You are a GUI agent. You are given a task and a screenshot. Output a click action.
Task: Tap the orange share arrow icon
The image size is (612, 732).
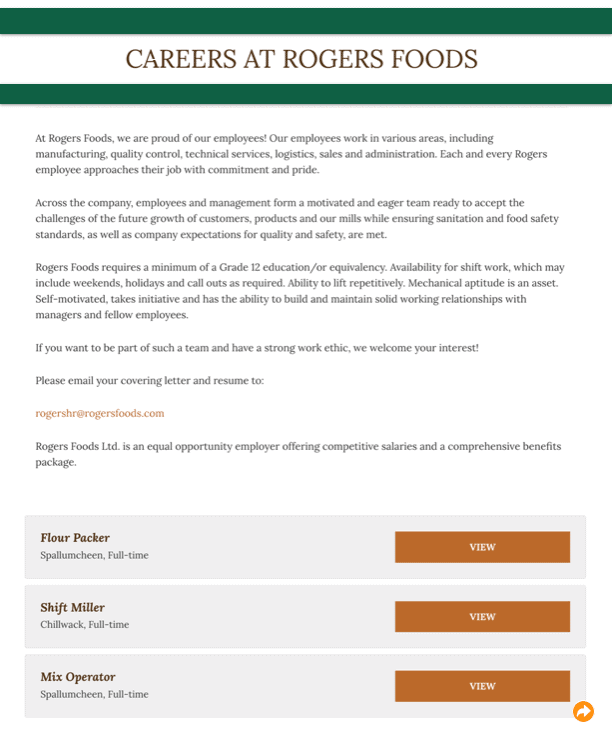(583, 711)
